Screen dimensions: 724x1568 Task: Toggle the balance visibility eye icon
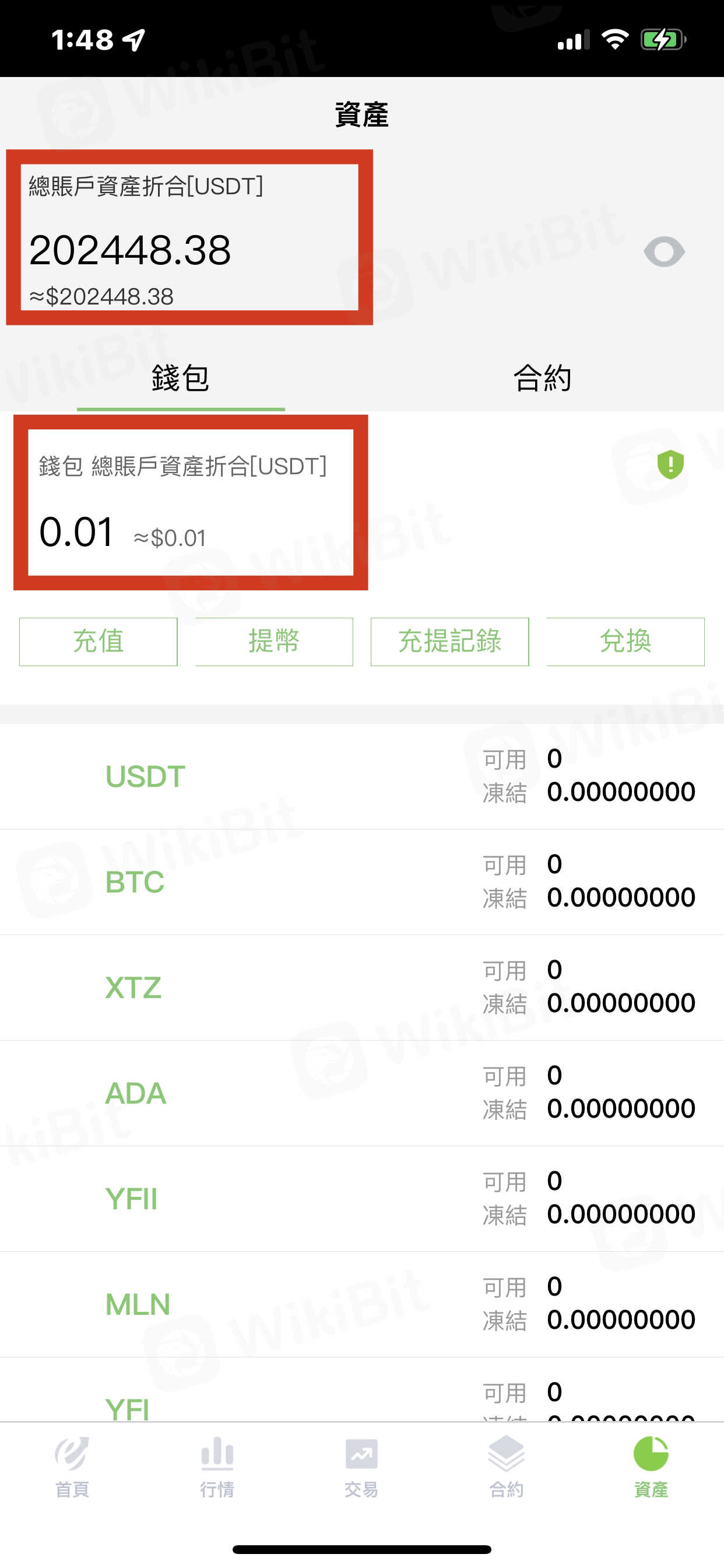point(664,251)
